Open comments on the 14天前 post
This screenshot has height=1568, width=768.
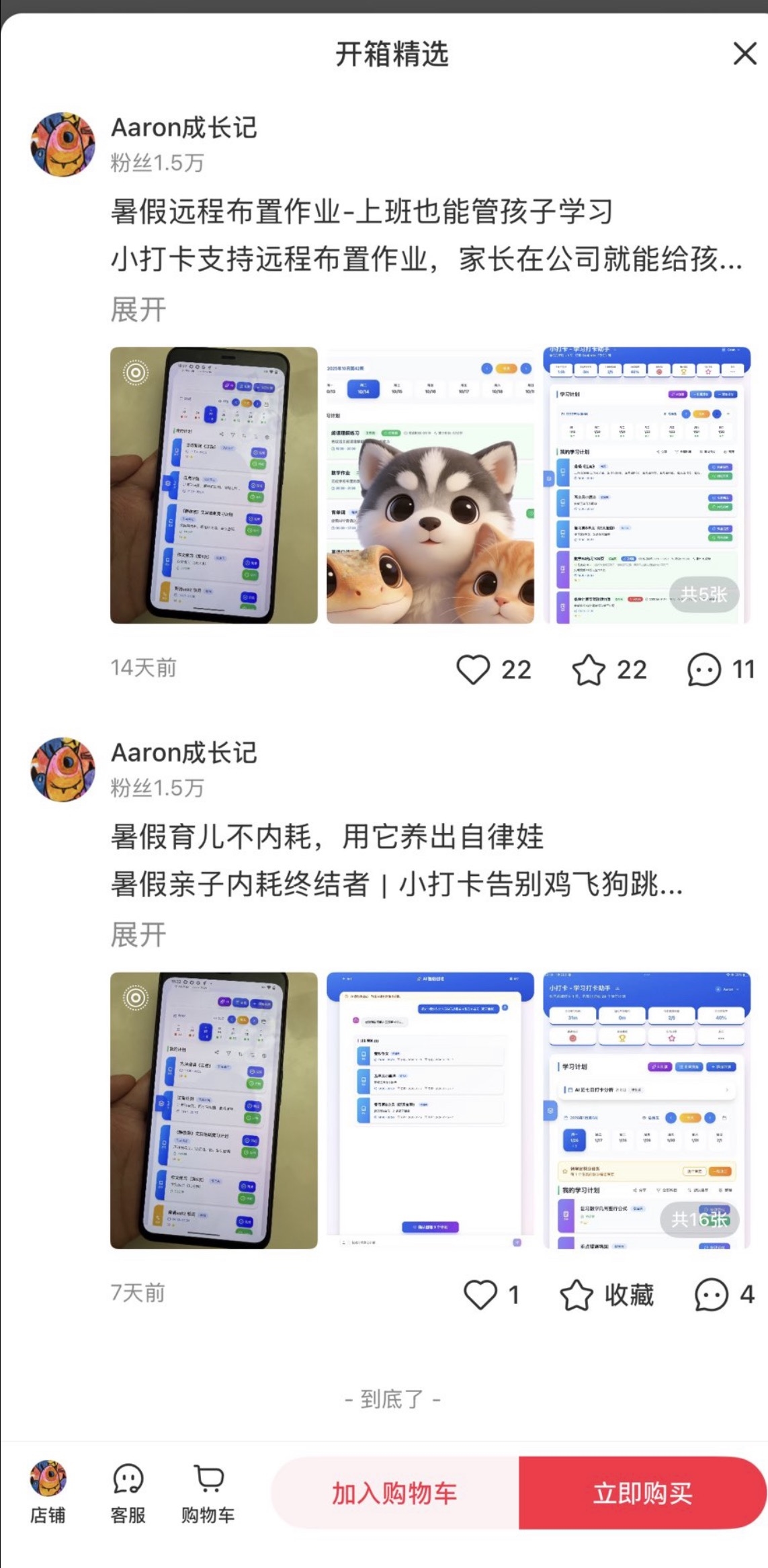click(x=722, y=670)
